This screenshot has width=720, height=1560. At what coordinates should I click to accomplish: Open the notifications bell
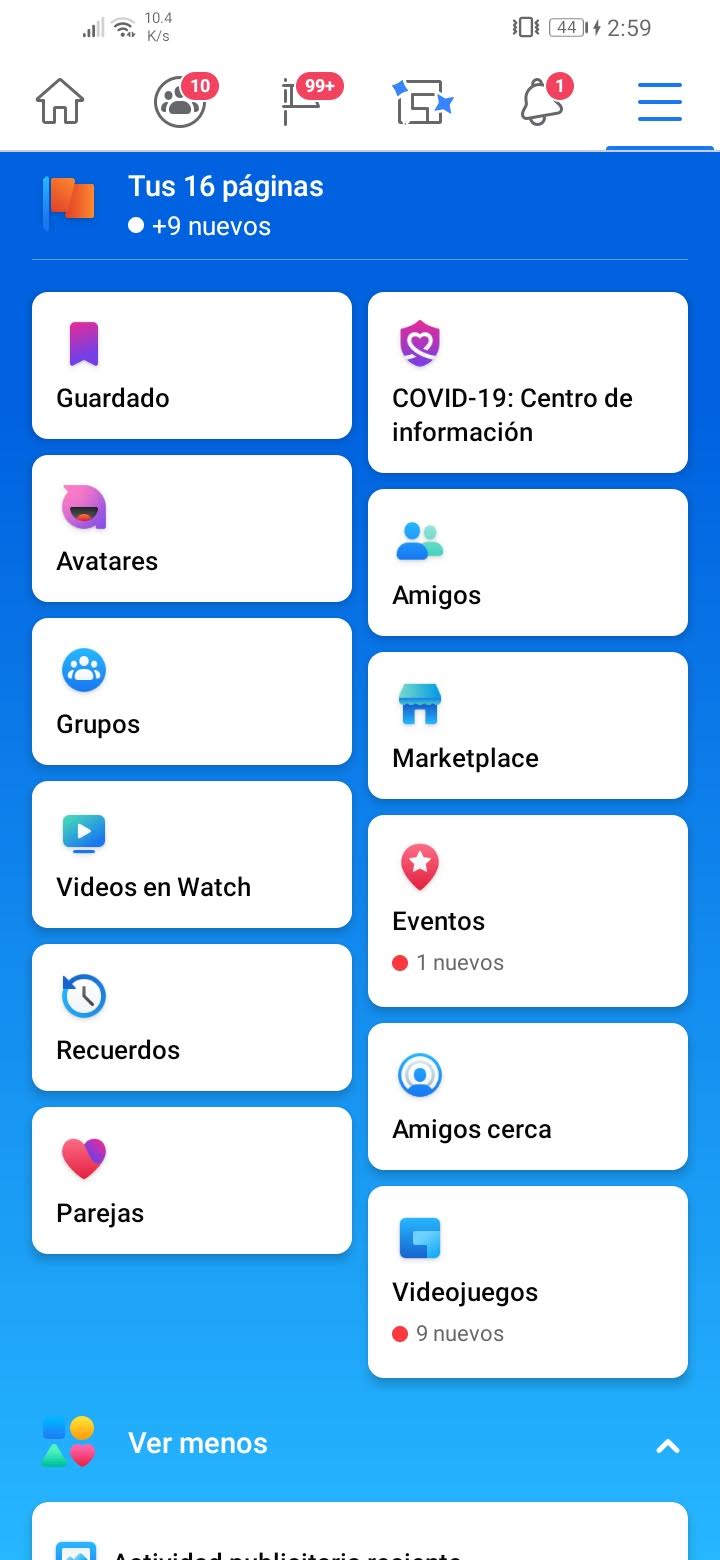[x=540, y=102]
